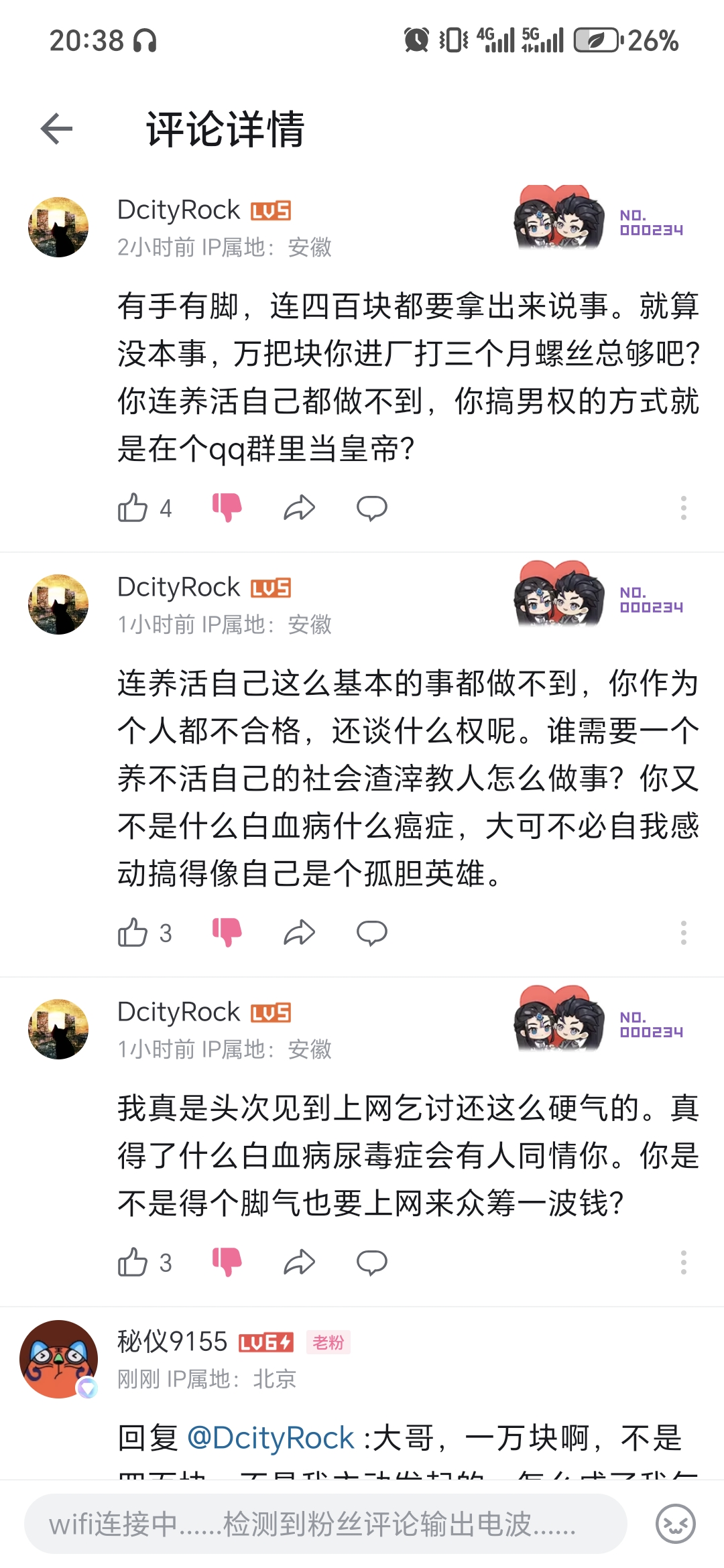Reply to the comment starting with 有手有脚
This screenshot has height=1568, width=724.
[x=371, y=508]
